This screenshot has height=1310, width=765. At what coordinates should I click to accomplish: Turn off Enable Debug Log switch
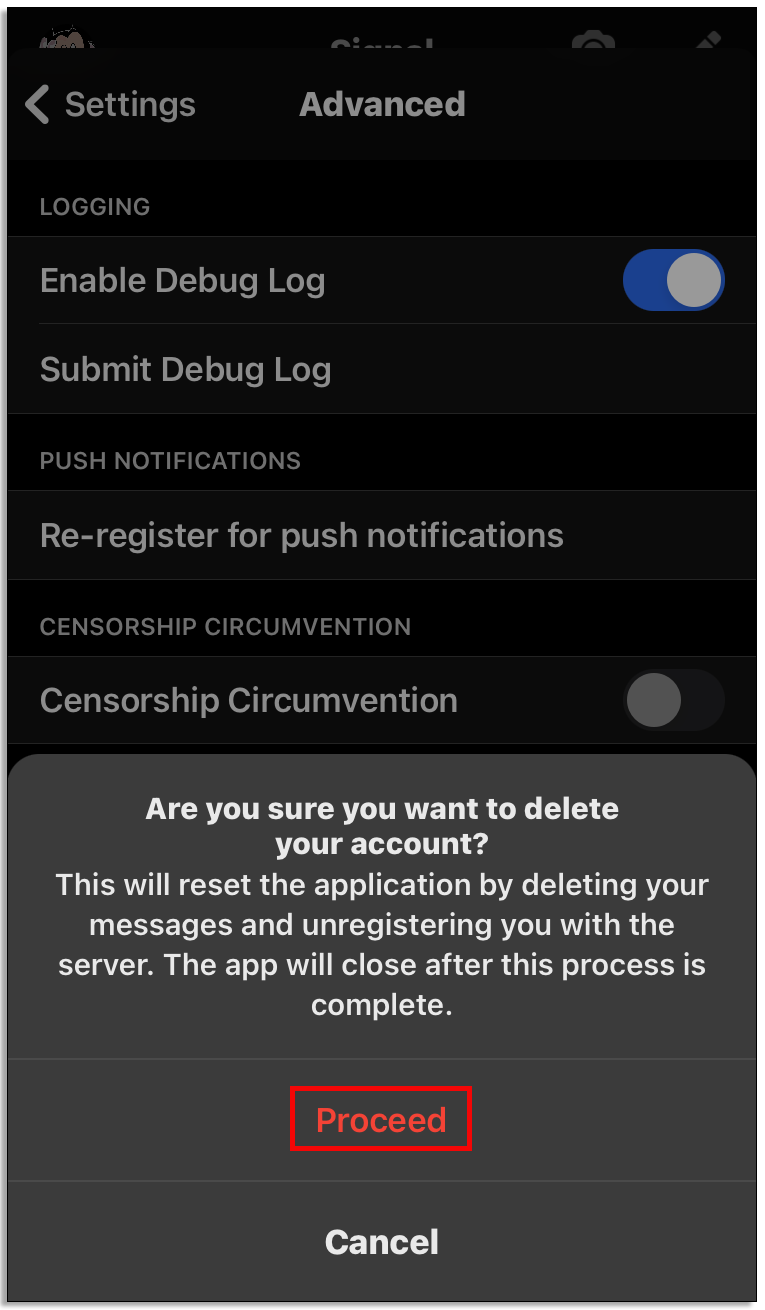(672, 280)
